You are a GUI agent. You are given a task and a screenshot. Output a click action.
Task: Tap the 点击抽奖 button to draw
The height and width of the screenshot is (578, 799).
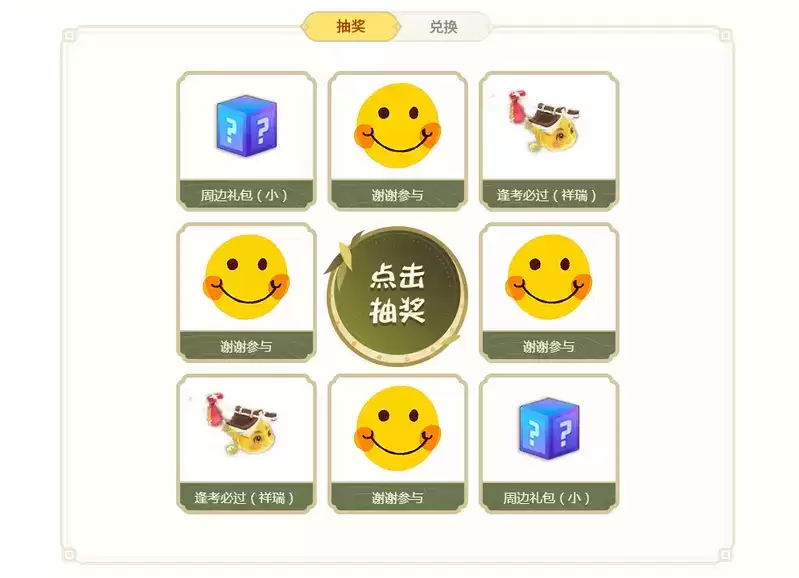pos(398,293)
